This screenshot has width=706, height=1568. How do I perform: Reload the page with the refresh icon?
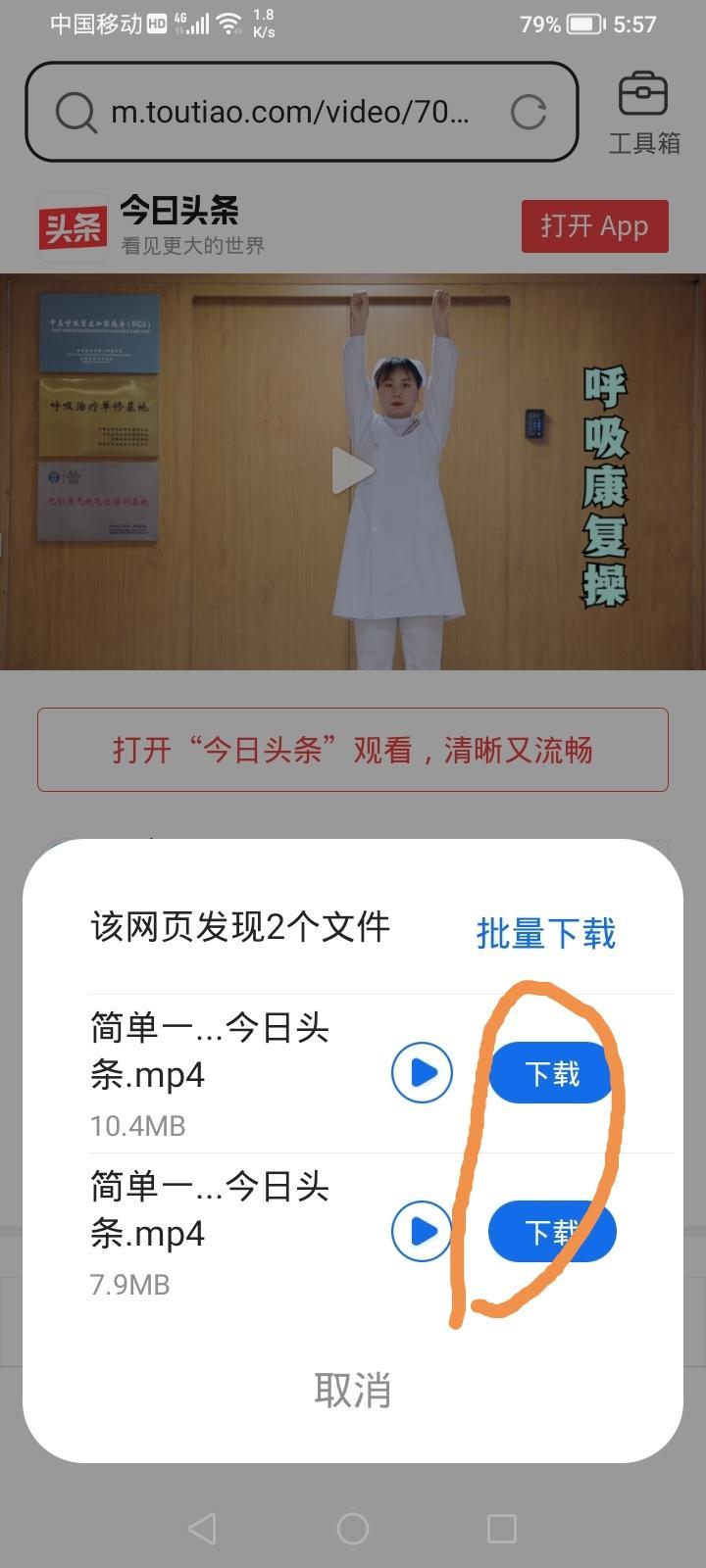click(x=529, y=113)
